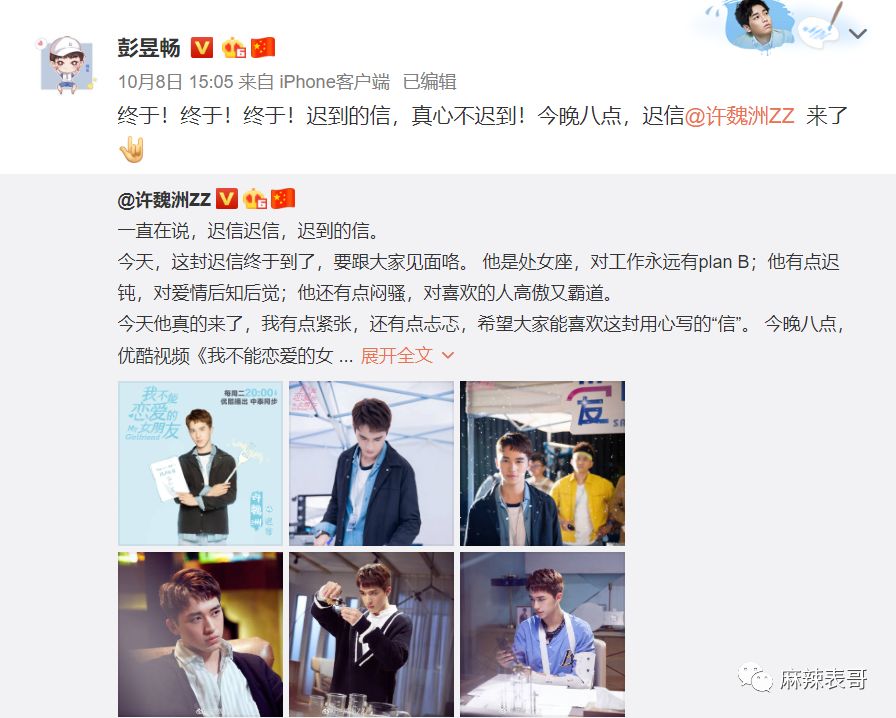Screen dimensions: 896x718
Task: Open the post options chevron
Action: pos(857,34)
